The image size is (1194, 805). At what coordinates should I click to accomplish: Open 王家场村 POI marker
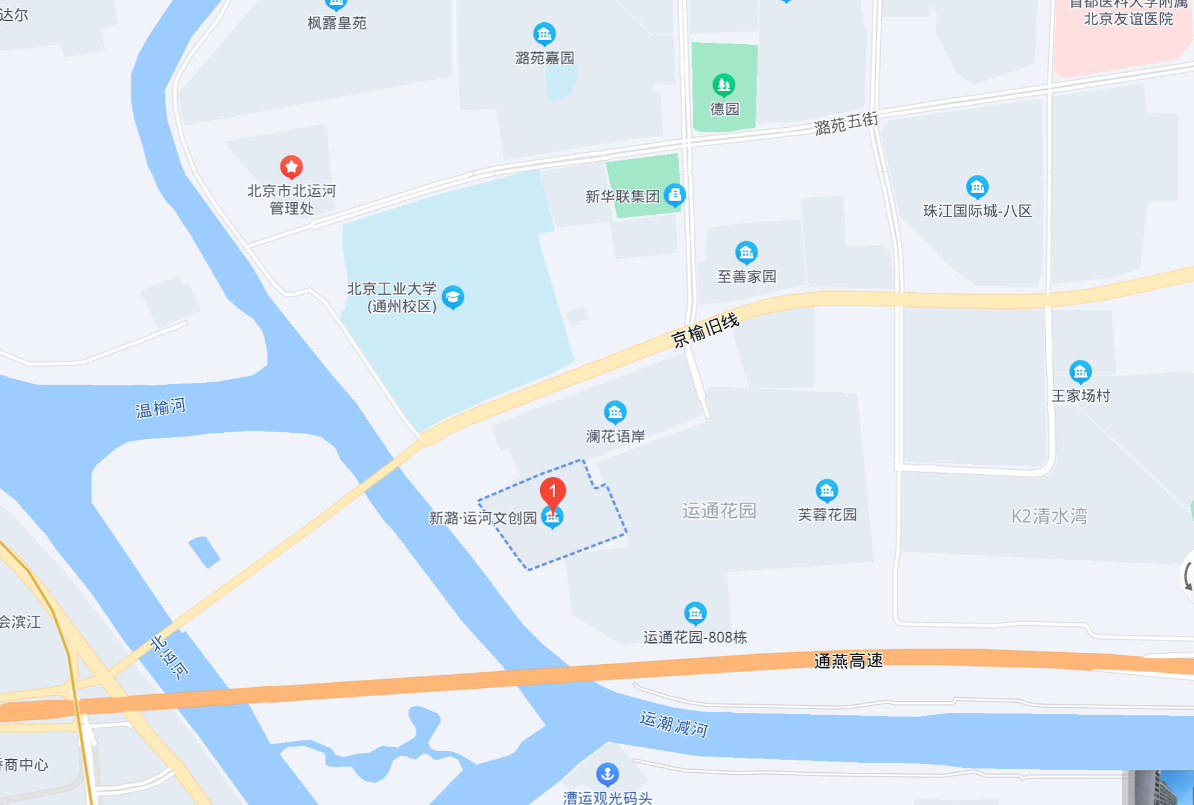click(1080, 373)
